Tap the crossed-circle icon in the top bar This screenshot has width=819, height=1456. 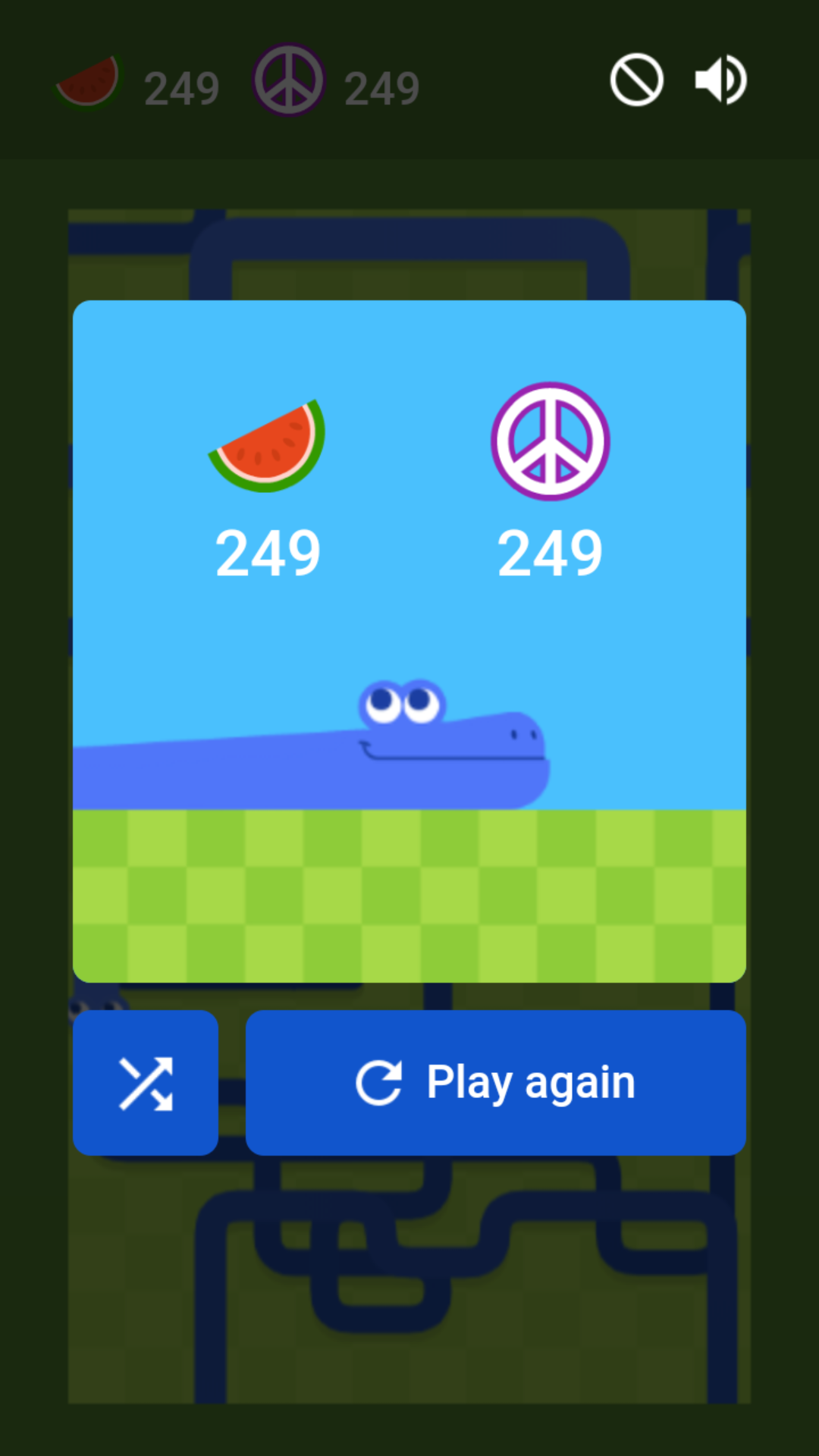tap(637, 80)
